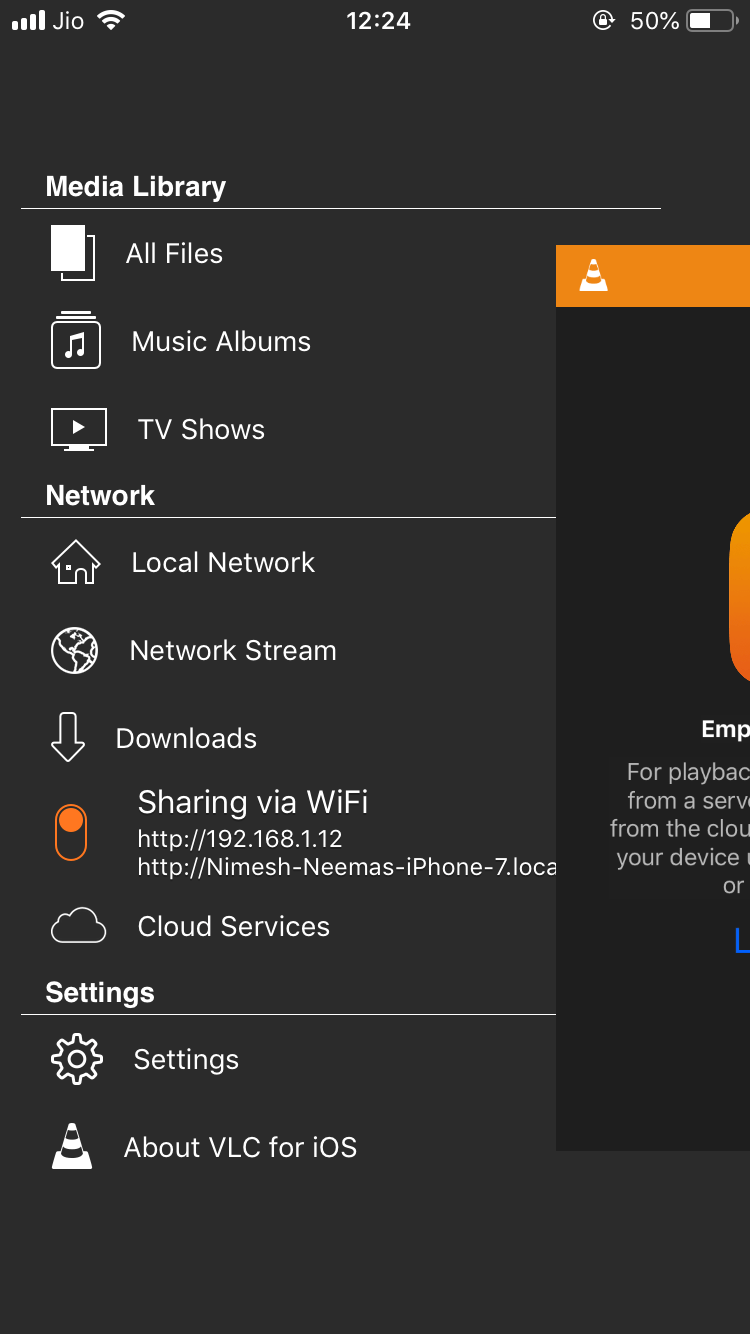750x1334 pixels.
Task: Open Cloud Services cloud icon
Action: coord(78,925)
